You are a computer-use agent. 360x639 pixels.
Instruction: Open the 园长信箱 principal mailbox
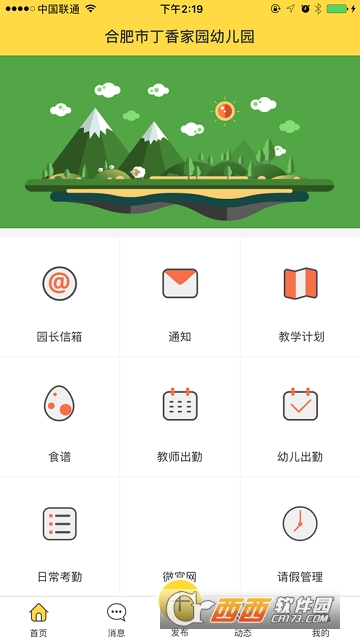(60, 297)
